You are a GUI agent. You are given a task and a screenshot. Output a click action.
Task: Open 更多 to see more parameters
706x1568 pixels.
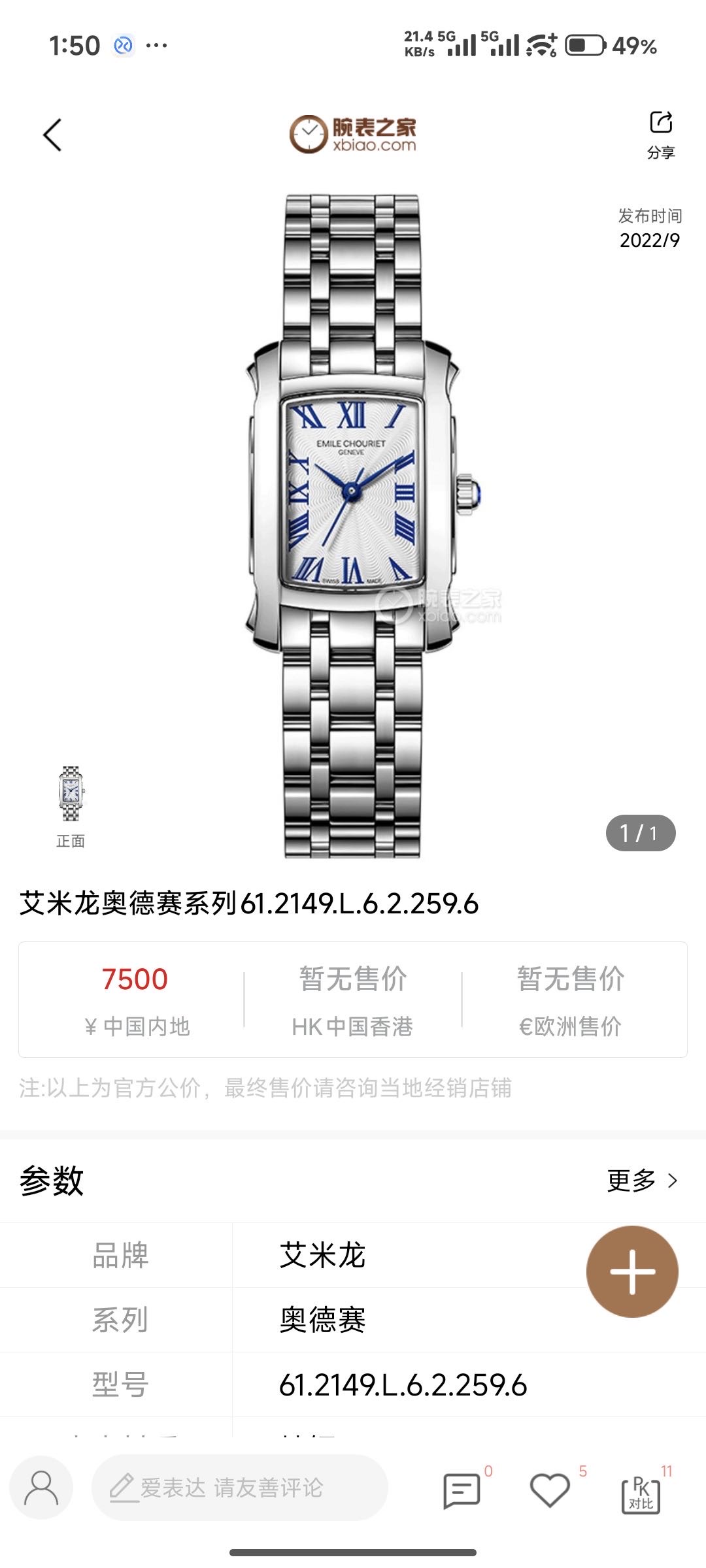click(642, 1180)
